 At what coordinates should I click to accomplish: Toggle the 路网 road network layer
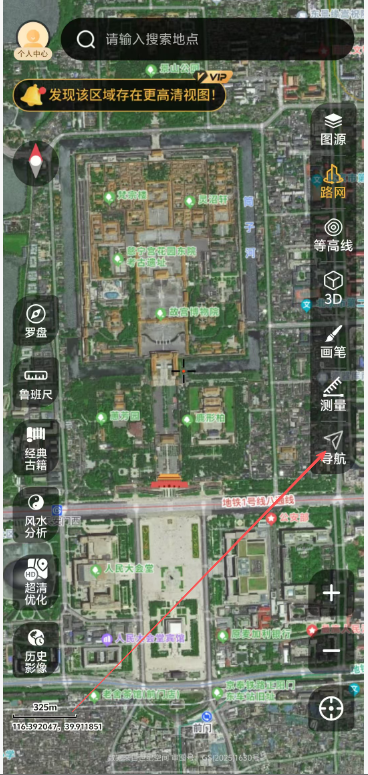coord(333,182)
